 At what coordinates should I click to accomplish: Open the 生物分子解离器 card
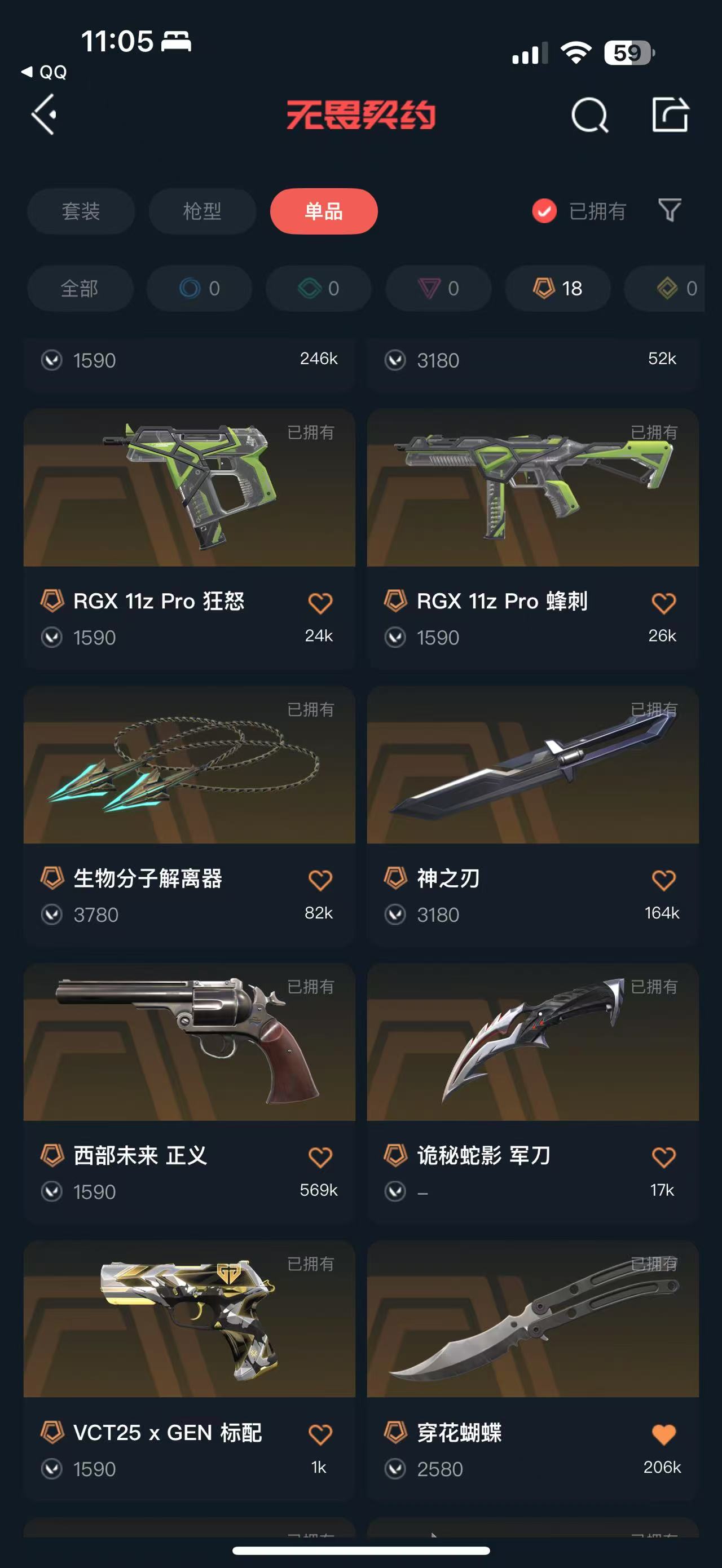[190, 816]
